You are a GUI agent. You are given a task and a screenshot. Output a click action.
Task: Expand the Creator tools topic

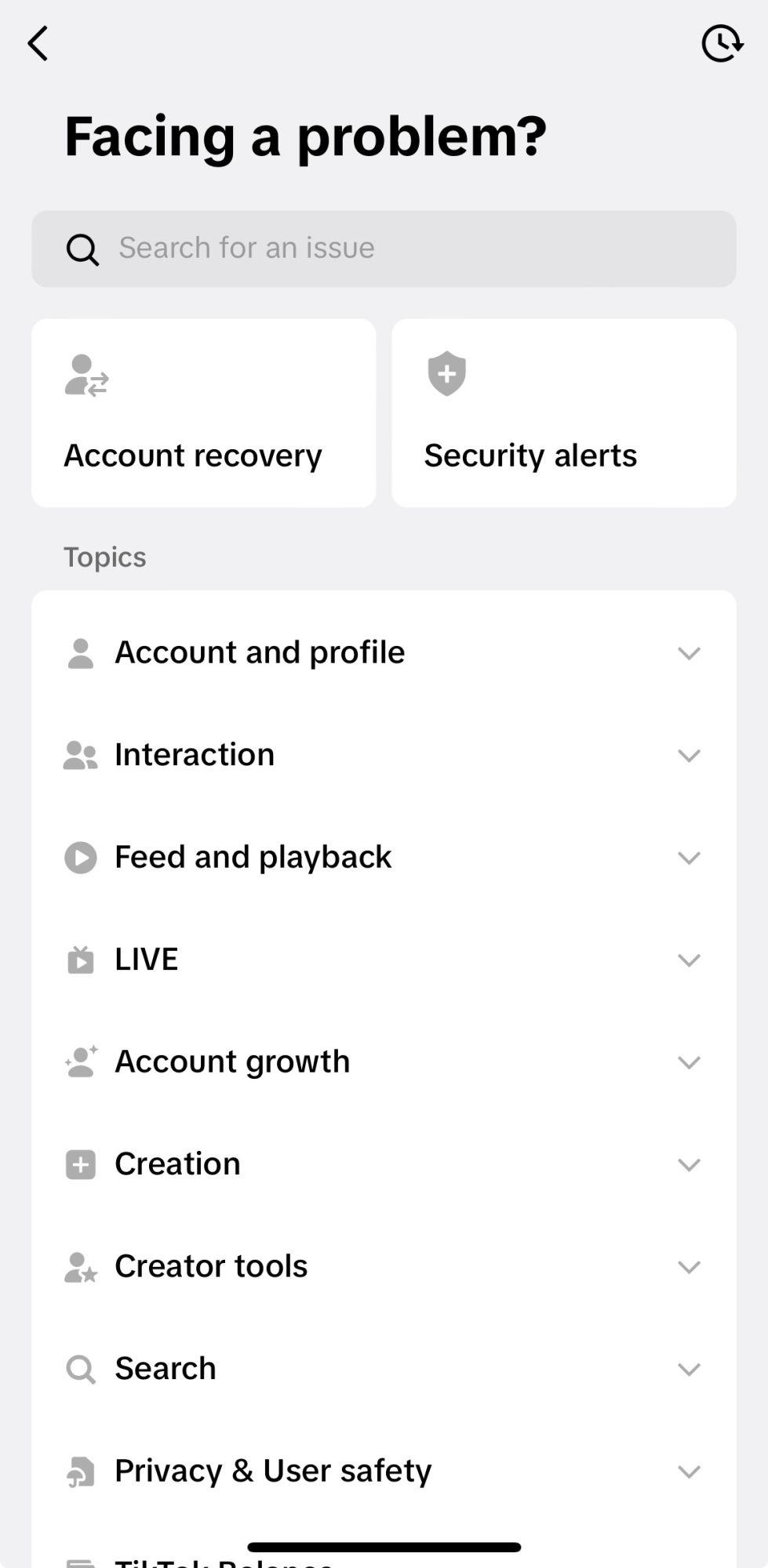click(x=384, y=1266)
